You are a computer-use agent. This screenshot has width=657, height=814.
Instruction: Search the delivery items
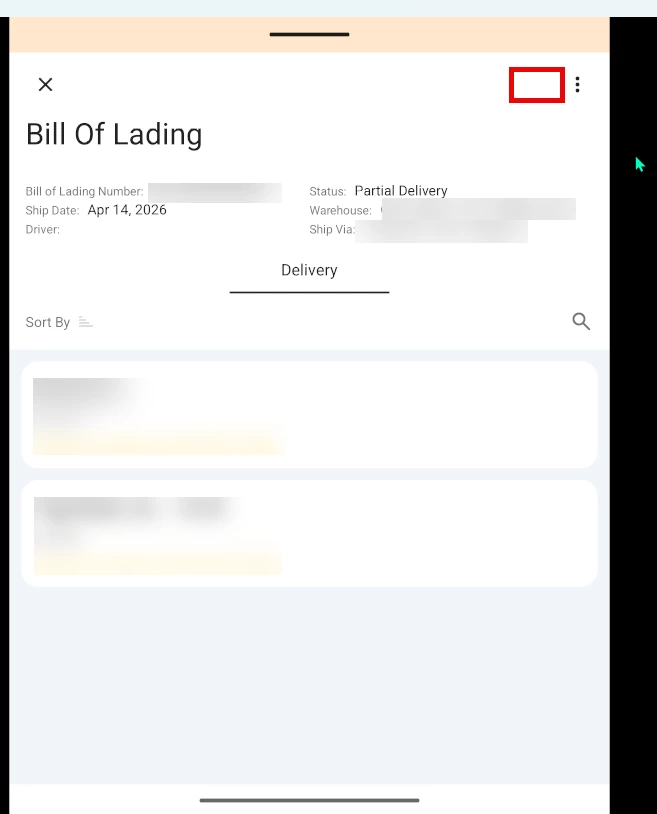coord(581,321)
